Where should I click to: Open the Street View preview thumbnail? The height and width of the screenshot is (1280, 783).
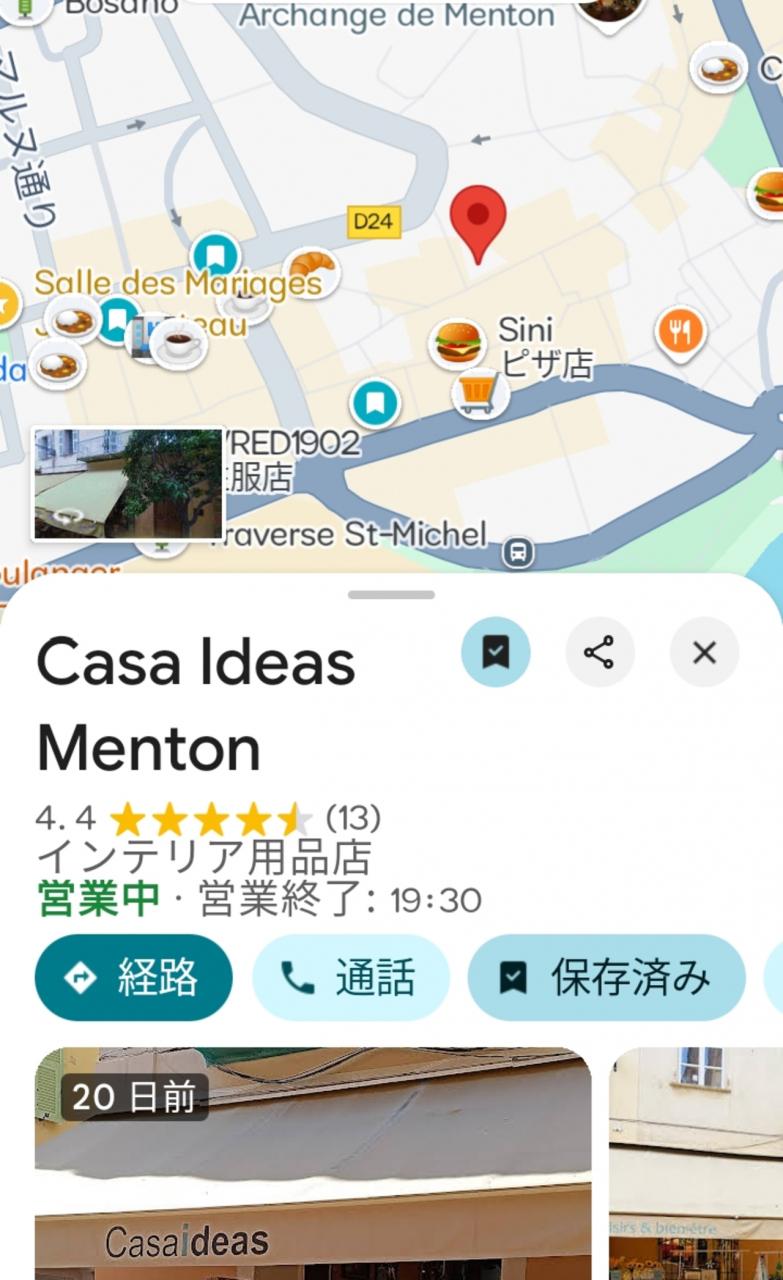click(x=127, y=484)
